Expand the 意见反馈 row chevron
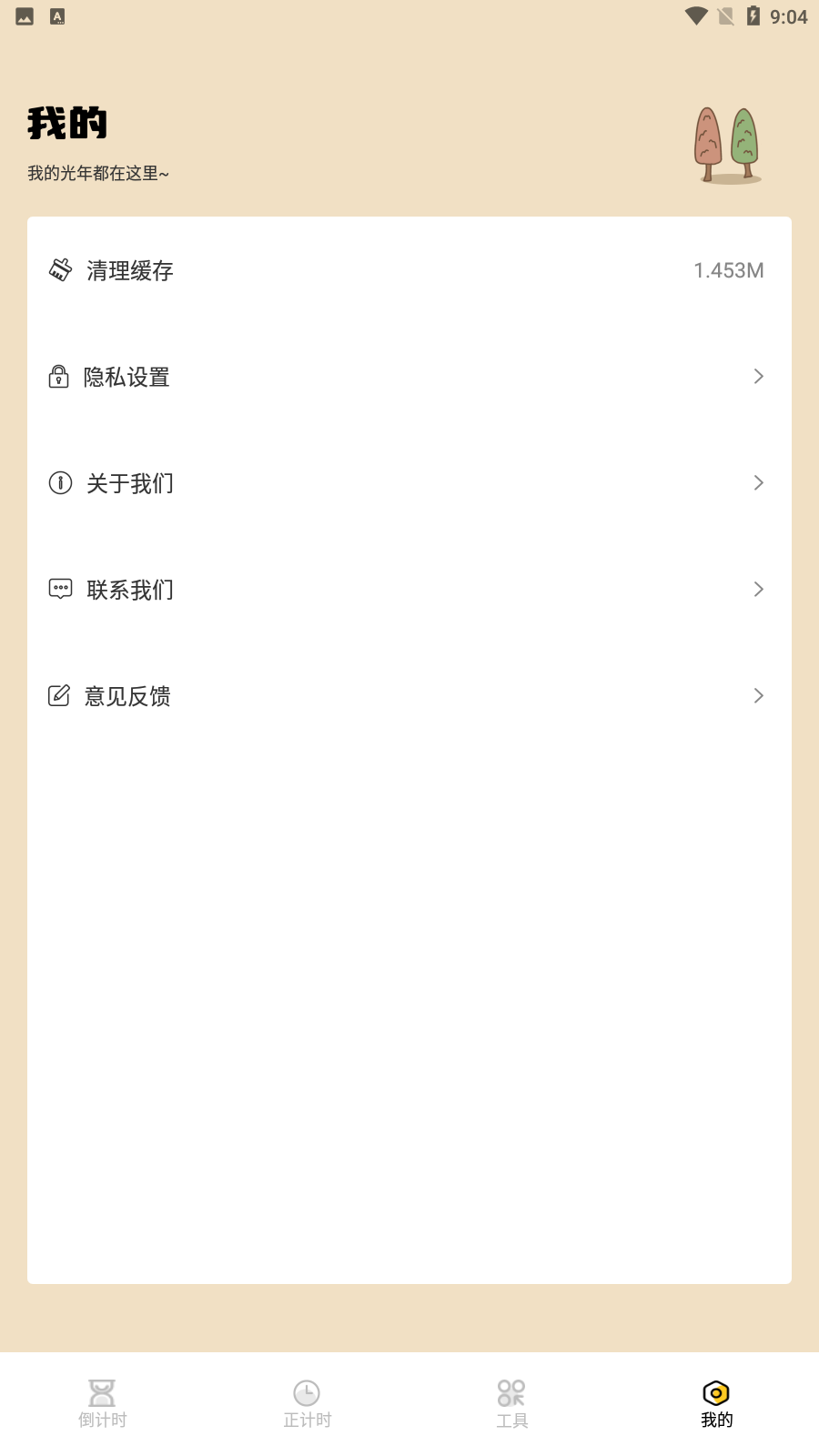The width and height of the screenshot is (819, 1456). [x=758, y=695]
